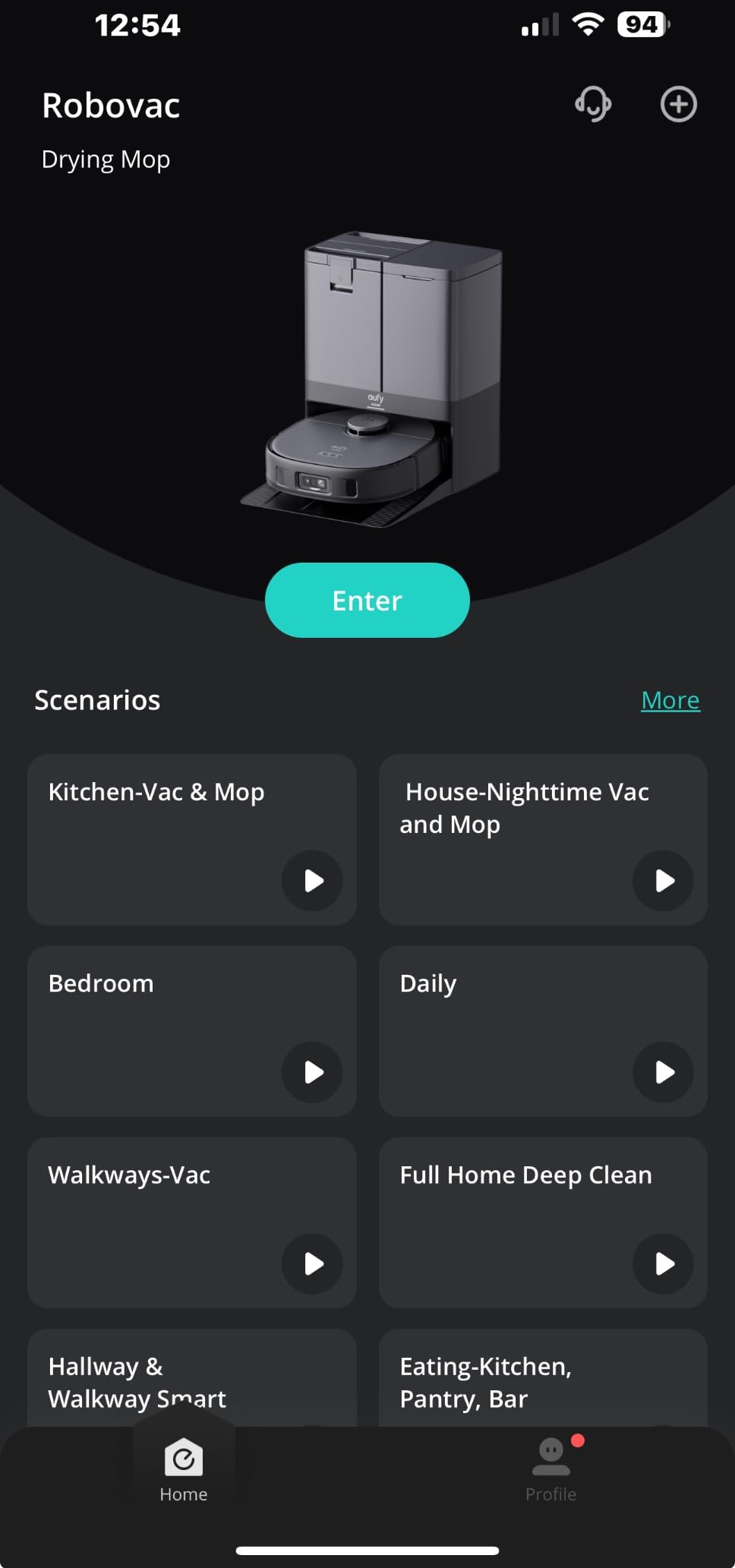Play the Daily scenario
This screenshot has height=1568, width=735.
coord(663,1072)
